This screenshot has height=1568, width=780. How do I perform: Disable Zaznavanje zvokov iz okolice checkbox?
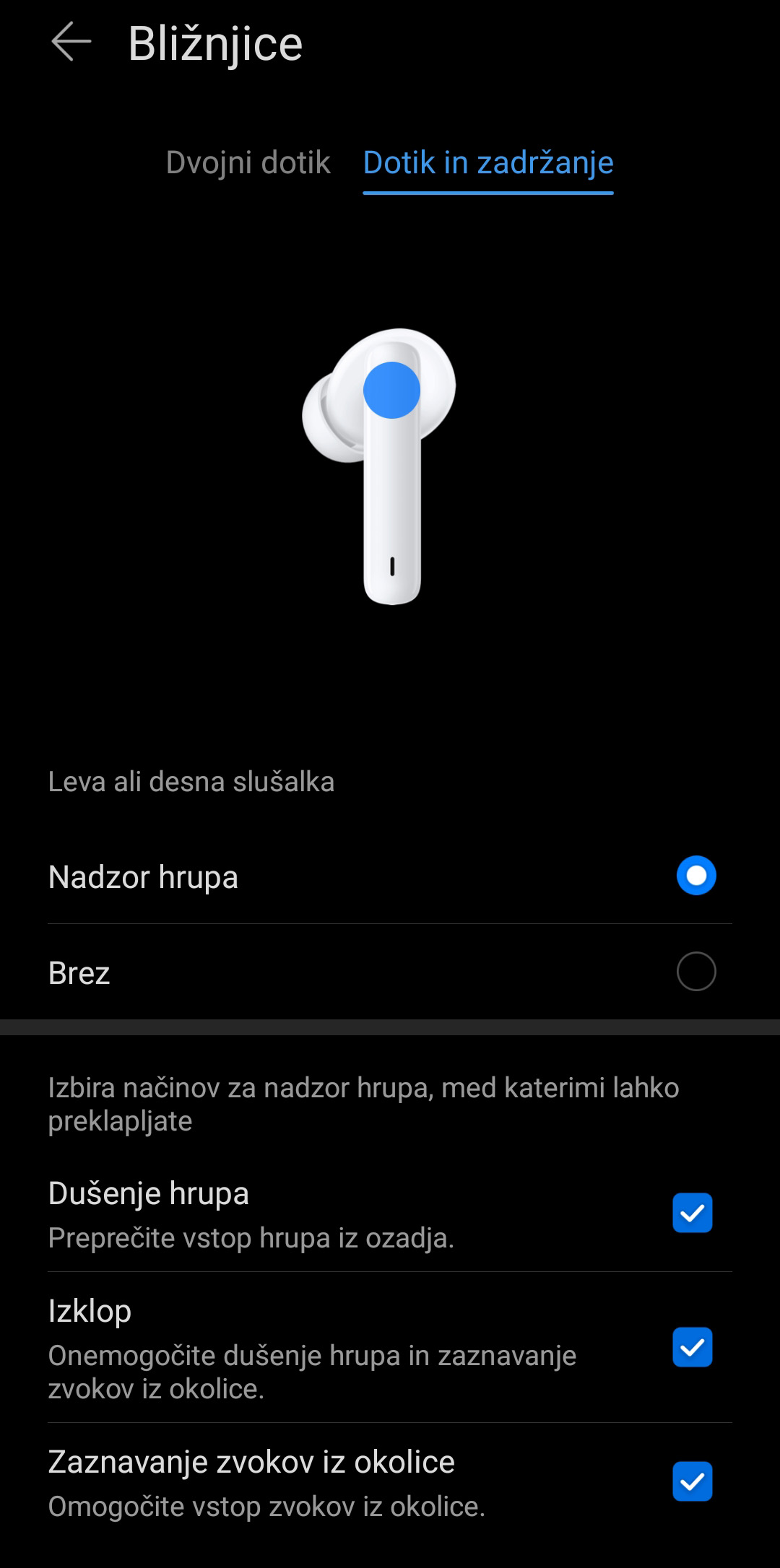coord(692,1481)
